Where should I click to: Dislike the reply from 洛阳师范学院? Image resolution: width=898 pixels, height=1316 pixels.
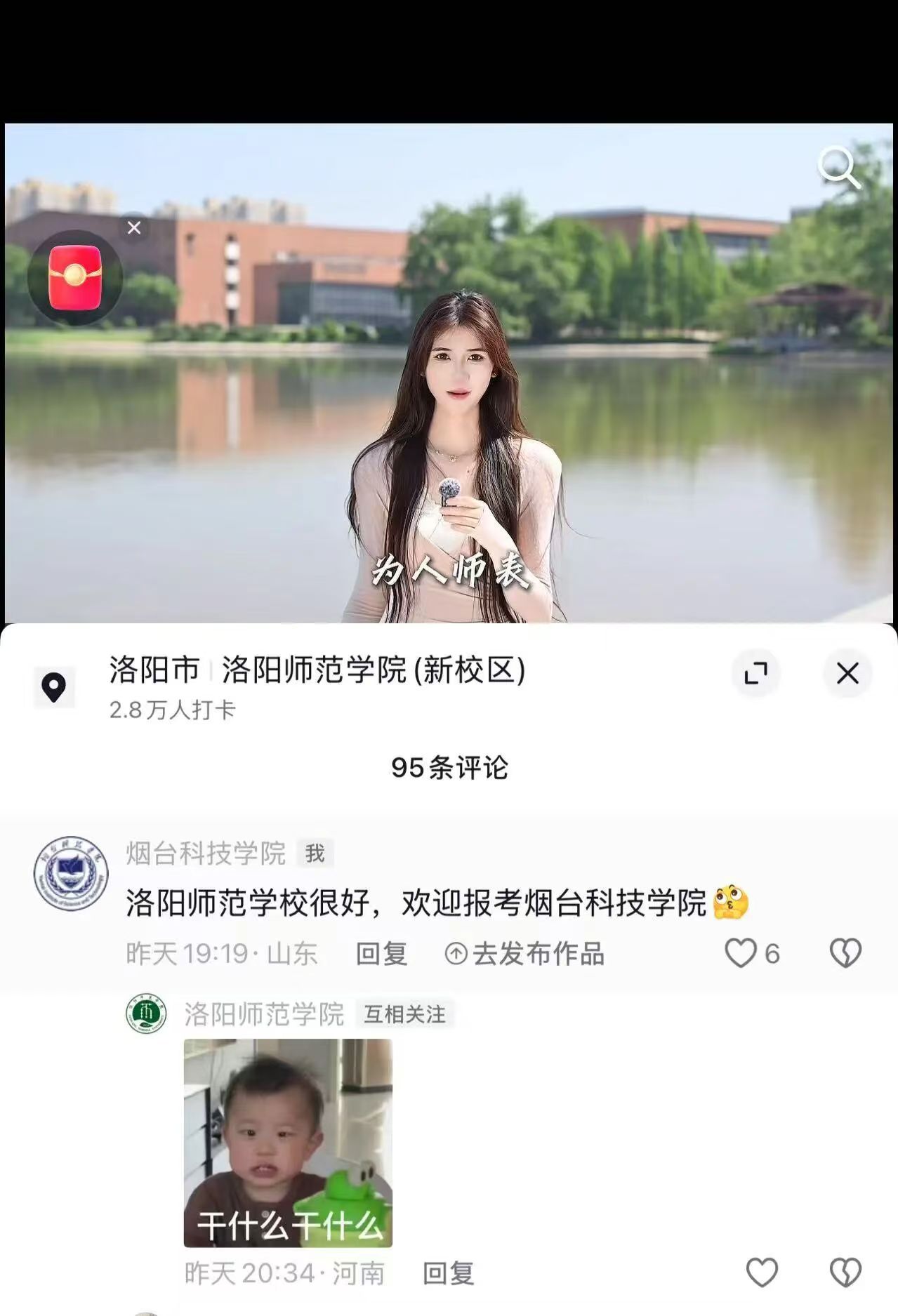(845, 1273)
